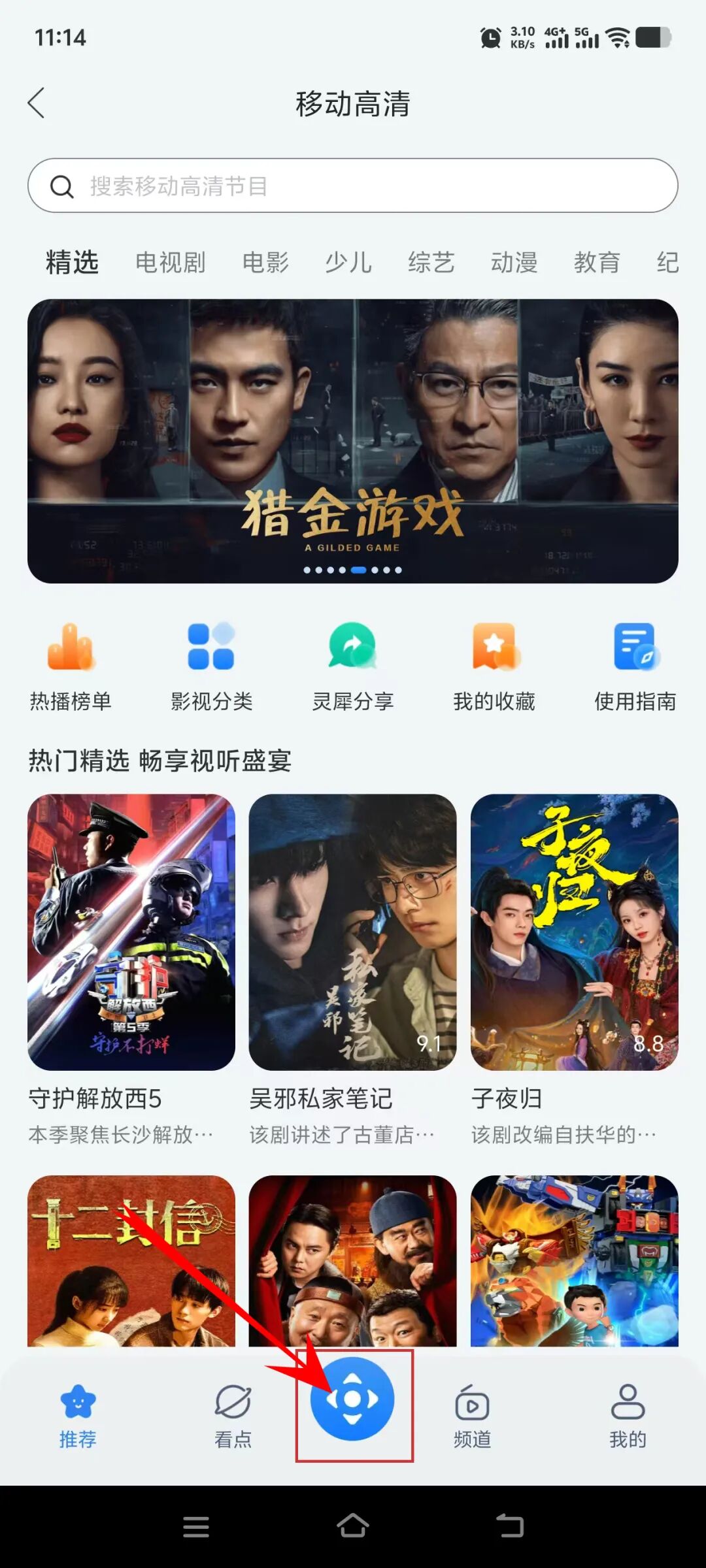
Task: Tap the search magnifier icon
Action: coord(63,186)
